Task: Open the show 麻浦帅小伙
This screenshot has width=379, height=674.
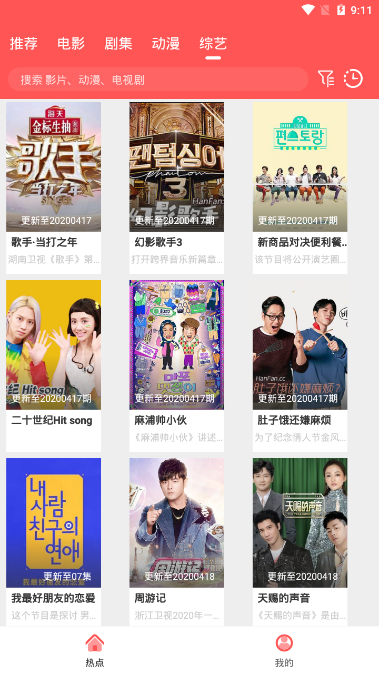Action: 177,366
